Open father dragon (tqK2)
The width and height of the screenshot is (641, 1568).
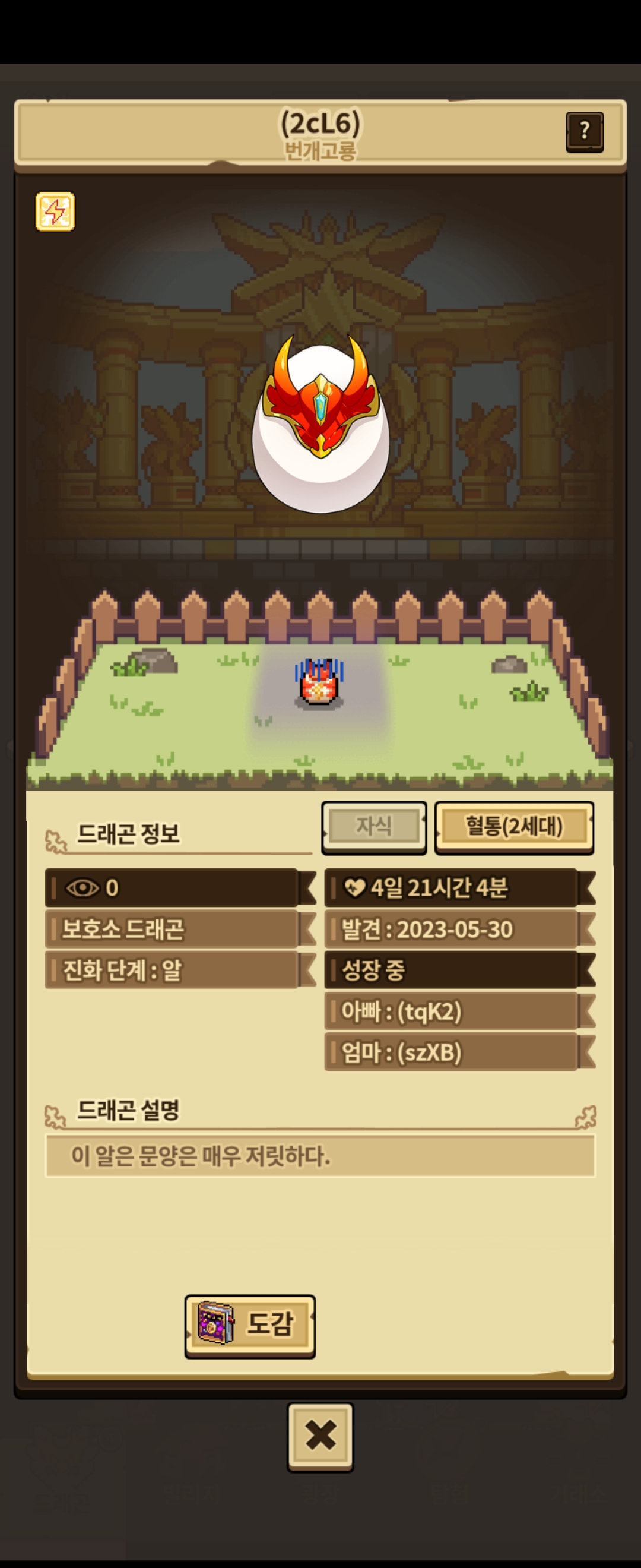click(451, 1011)
